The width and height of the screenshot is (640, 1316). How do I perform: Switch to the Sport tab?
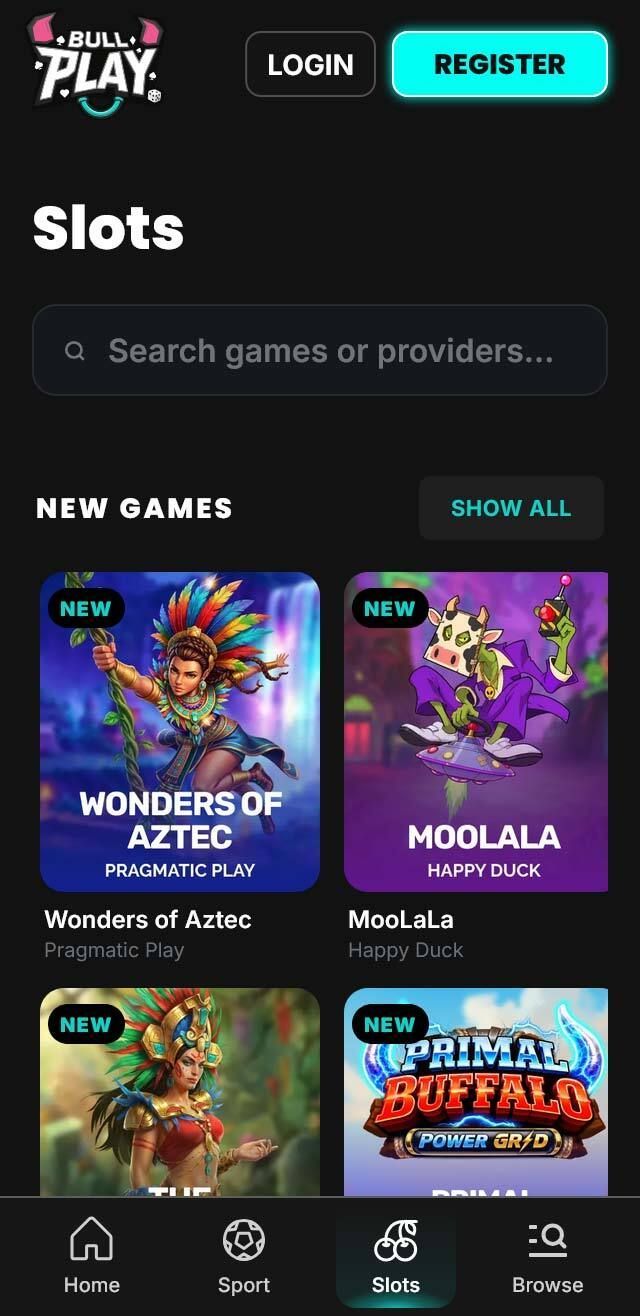(244, 1257)
